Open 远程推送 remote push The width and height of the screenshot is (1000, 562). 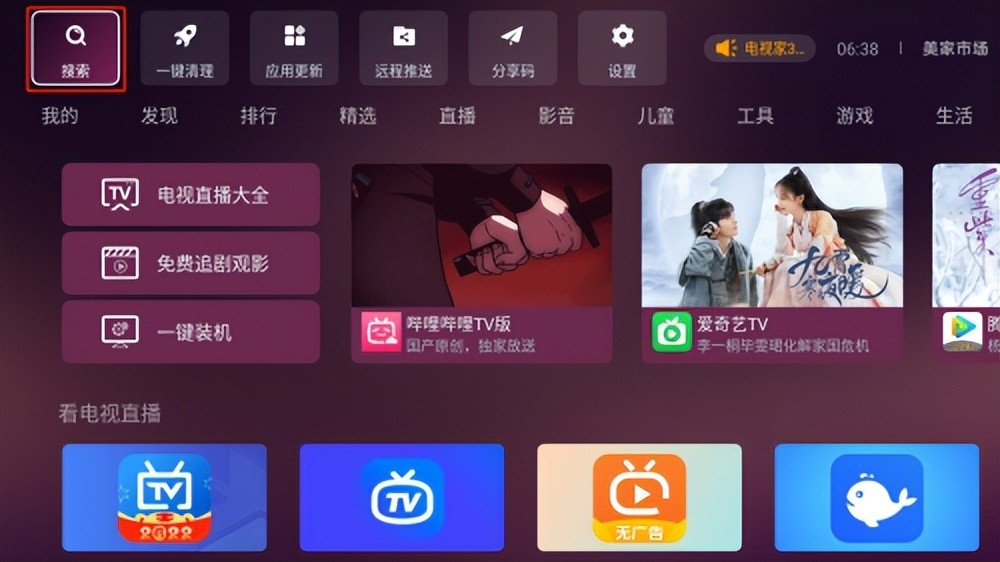403,48
